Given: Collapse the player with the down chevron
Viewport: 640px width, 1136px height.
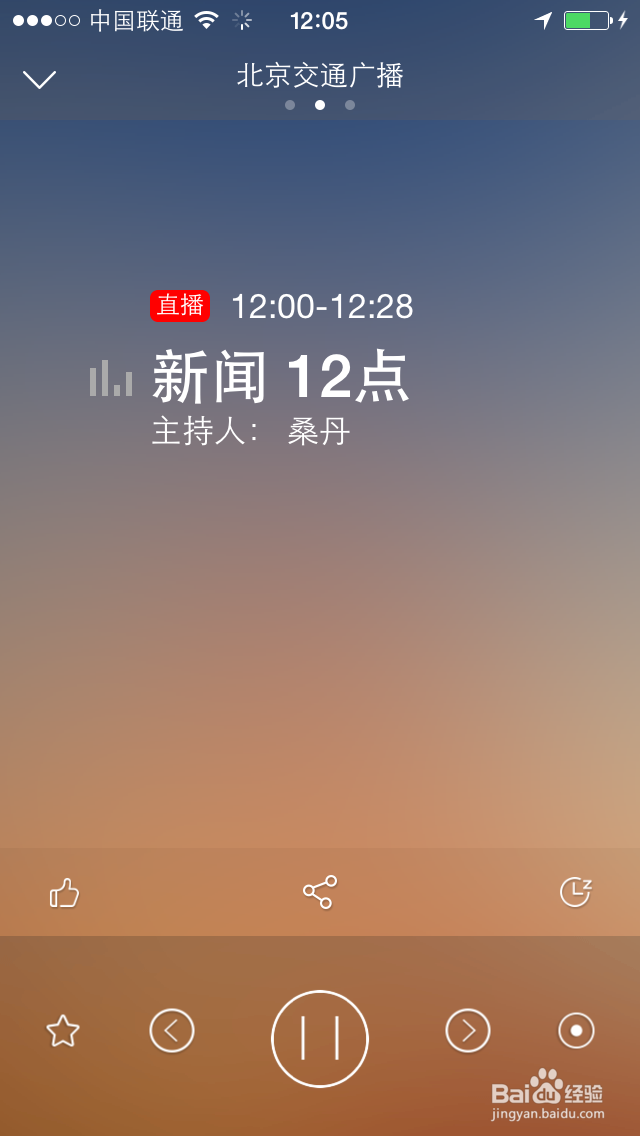Looking at the screenshot, I should [40, 79].
